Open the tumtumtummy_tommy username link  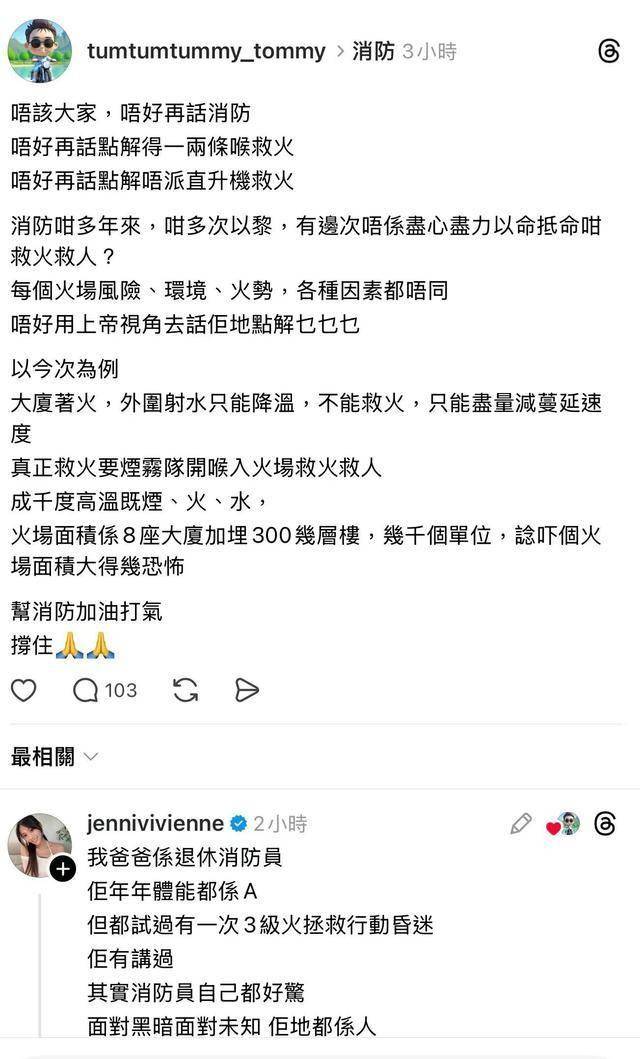coord(206,51)
